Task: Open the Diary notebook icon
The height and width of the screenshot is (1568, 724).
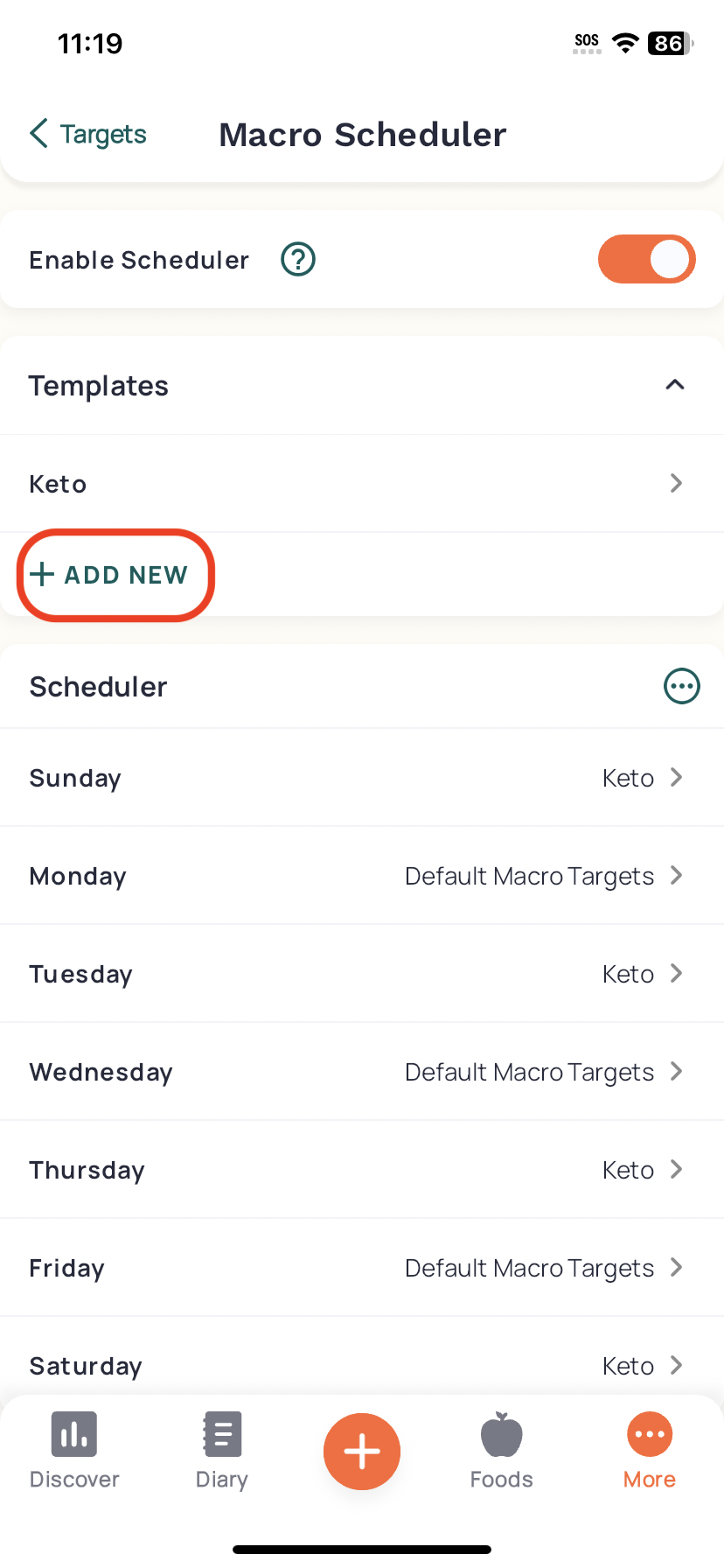Action: 221,1433
